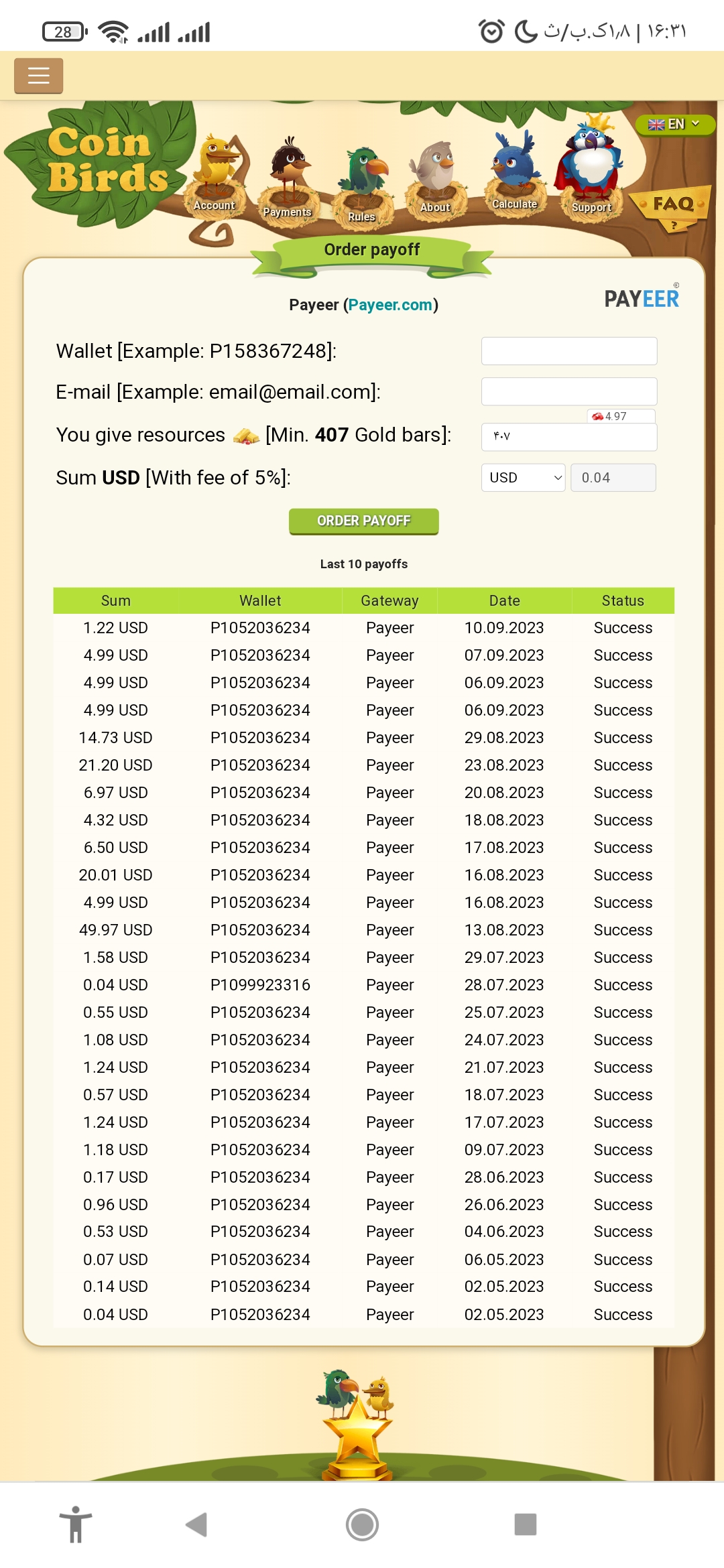
Task: Focus the Wallet input field
Action: (568, 351)
